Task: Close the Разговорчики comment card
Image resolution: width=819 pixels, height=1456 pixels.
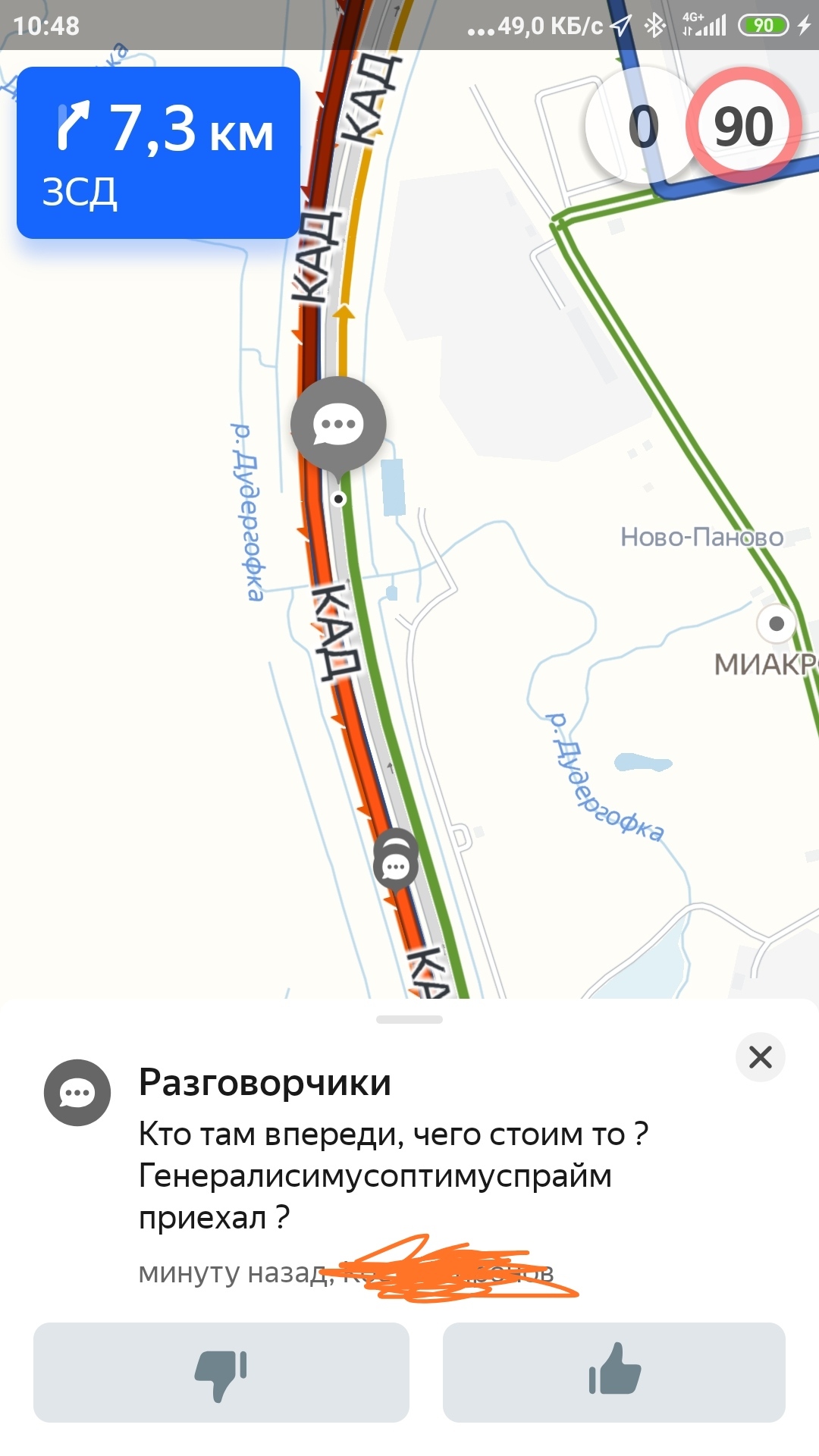Action: [760, 1056]
